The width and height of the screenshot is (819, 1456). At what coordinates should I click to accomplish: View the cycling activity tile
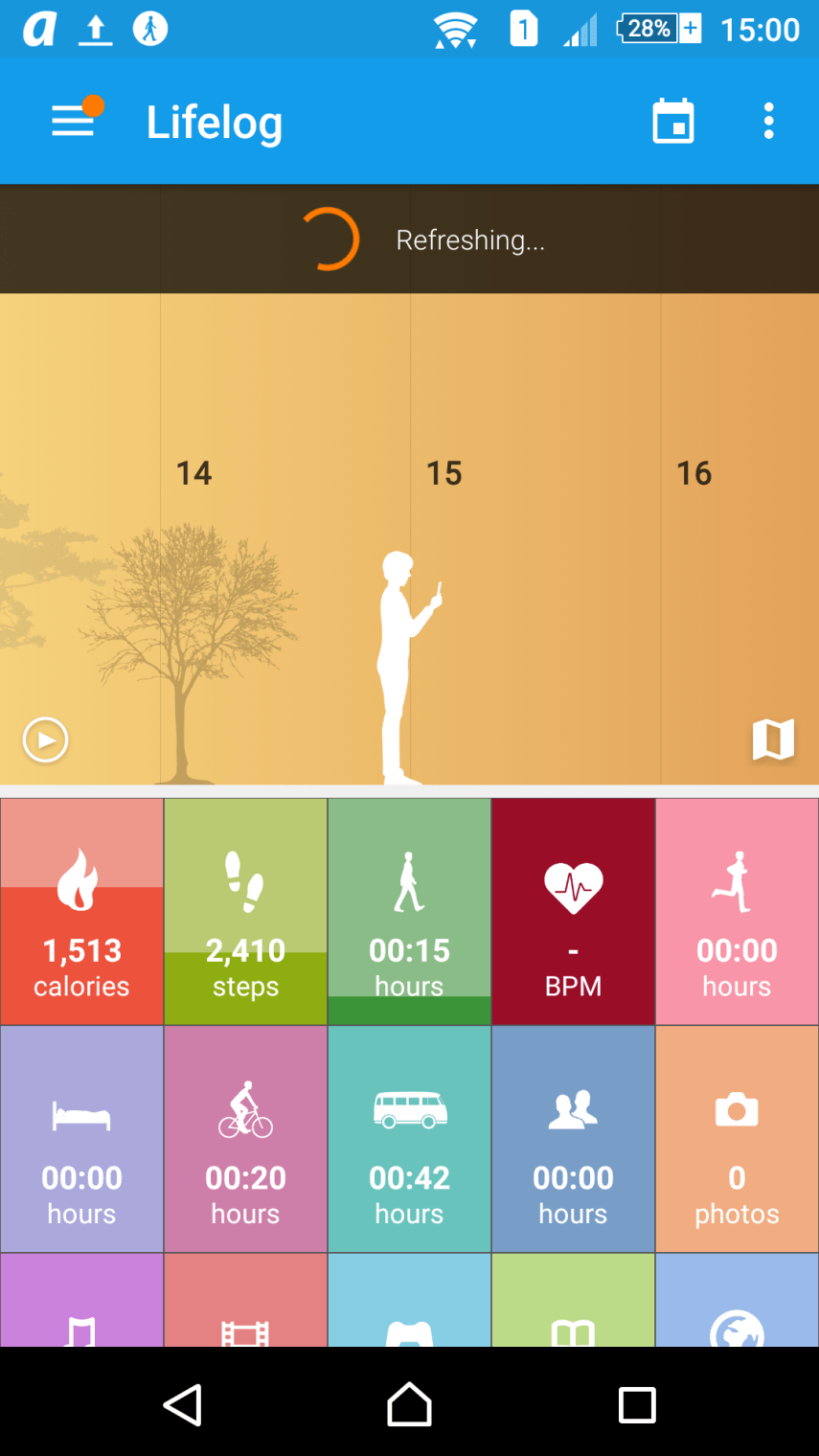coord(245,1138)
